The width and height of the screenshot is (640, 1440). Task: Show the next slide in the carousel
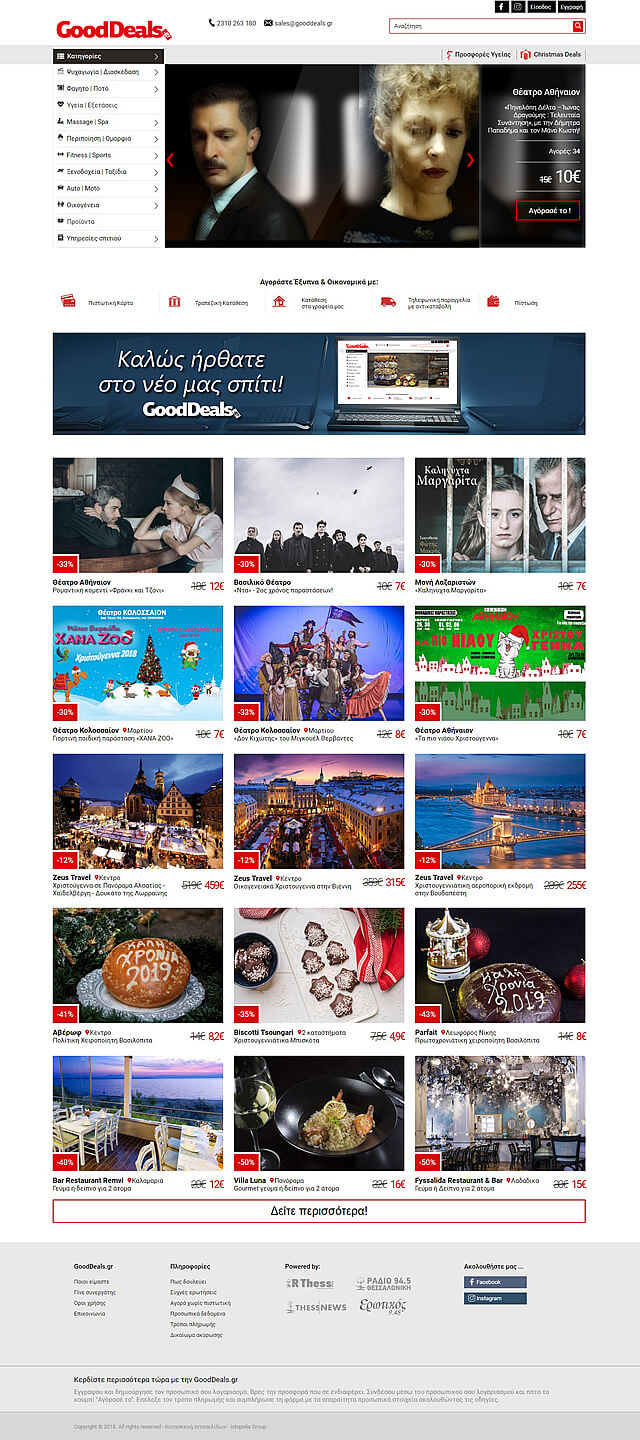pos(471,160)
